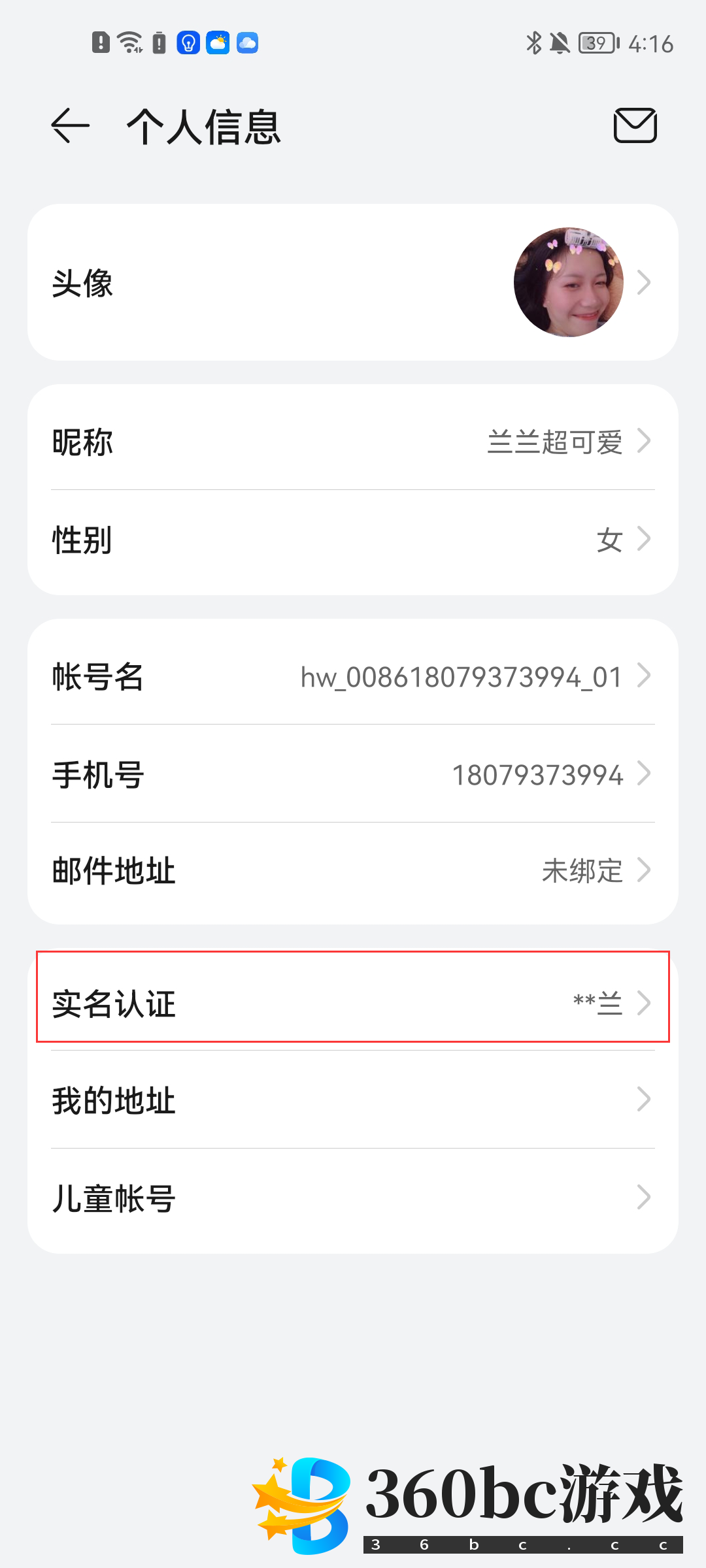Open the 头像 avatar row
This screenshot has height=1568, width=706.
pyautogui.click(x=353, y=282)
